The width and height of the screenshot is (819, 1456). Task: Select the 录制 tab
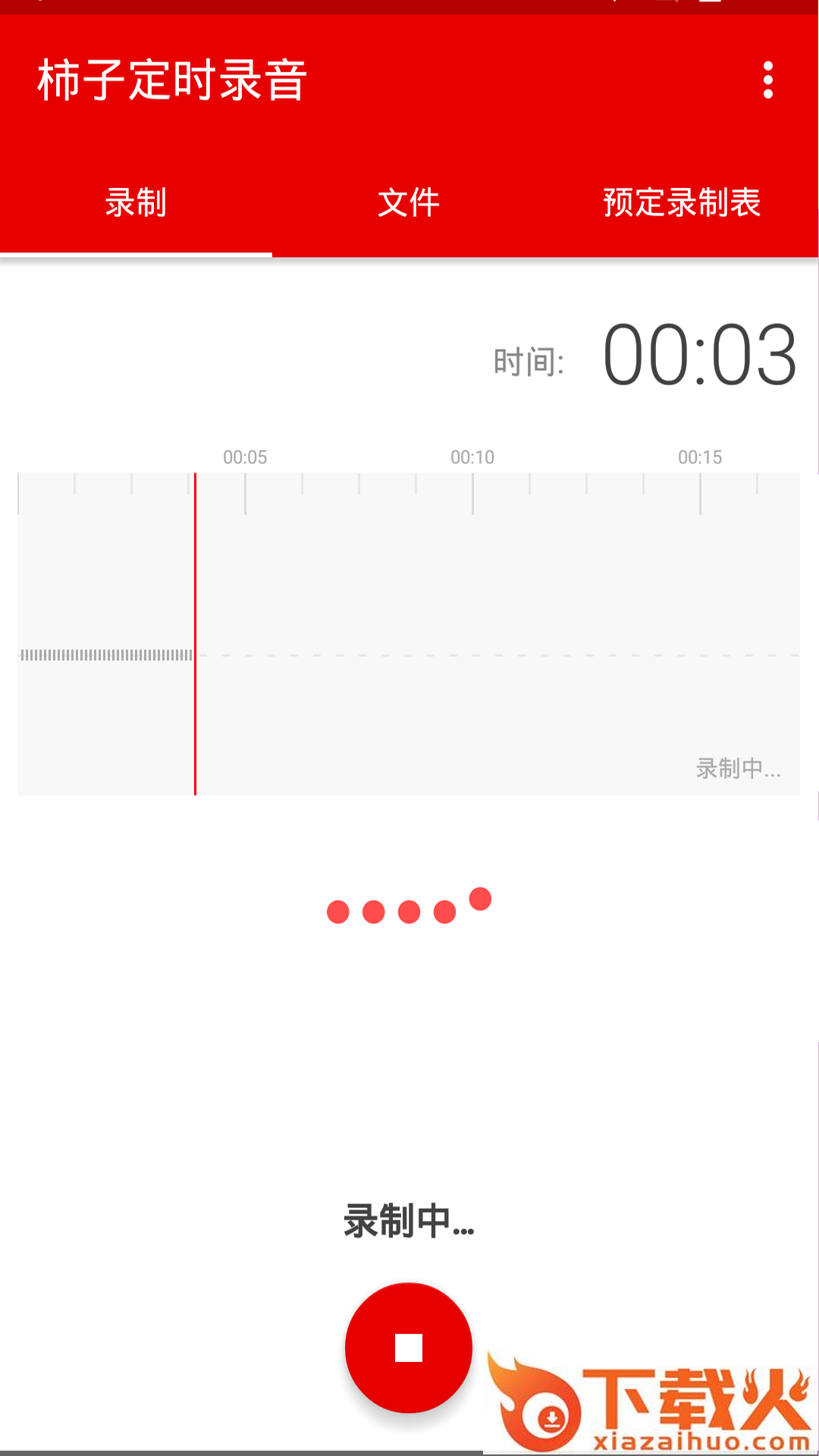(x=136, y=202)
